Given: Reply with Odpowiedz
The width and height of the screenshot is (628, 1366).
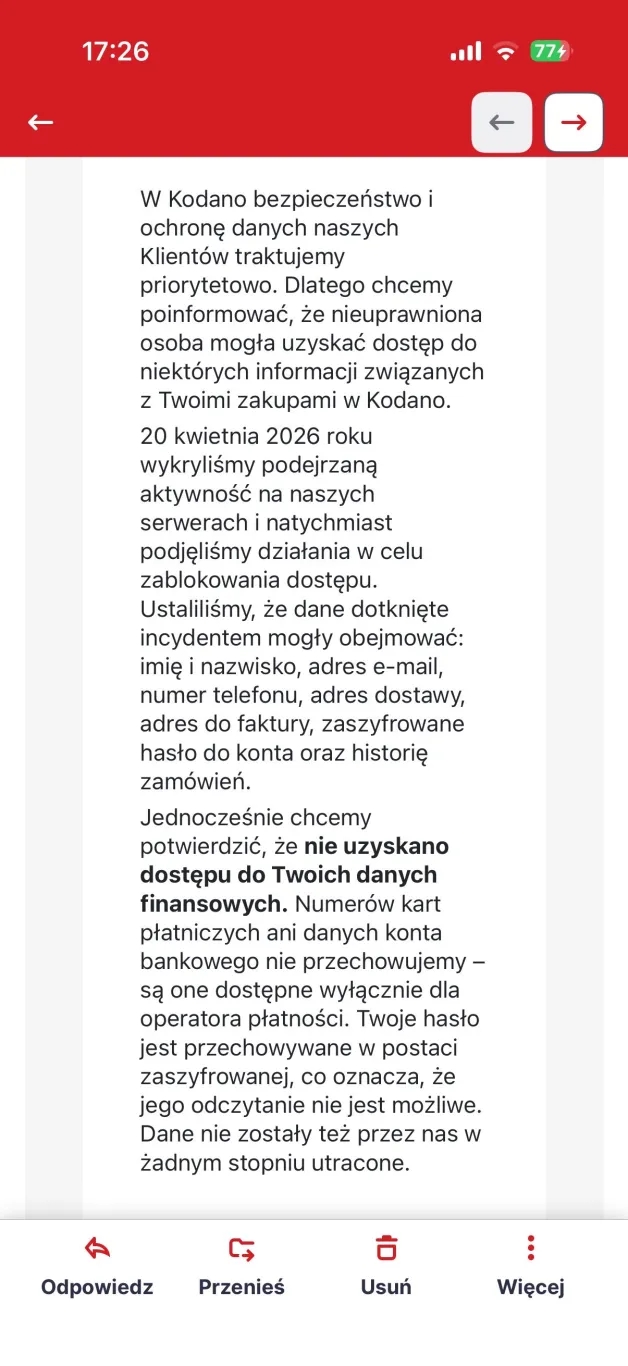Looking at the screenshot, I should pos(97,1265).
